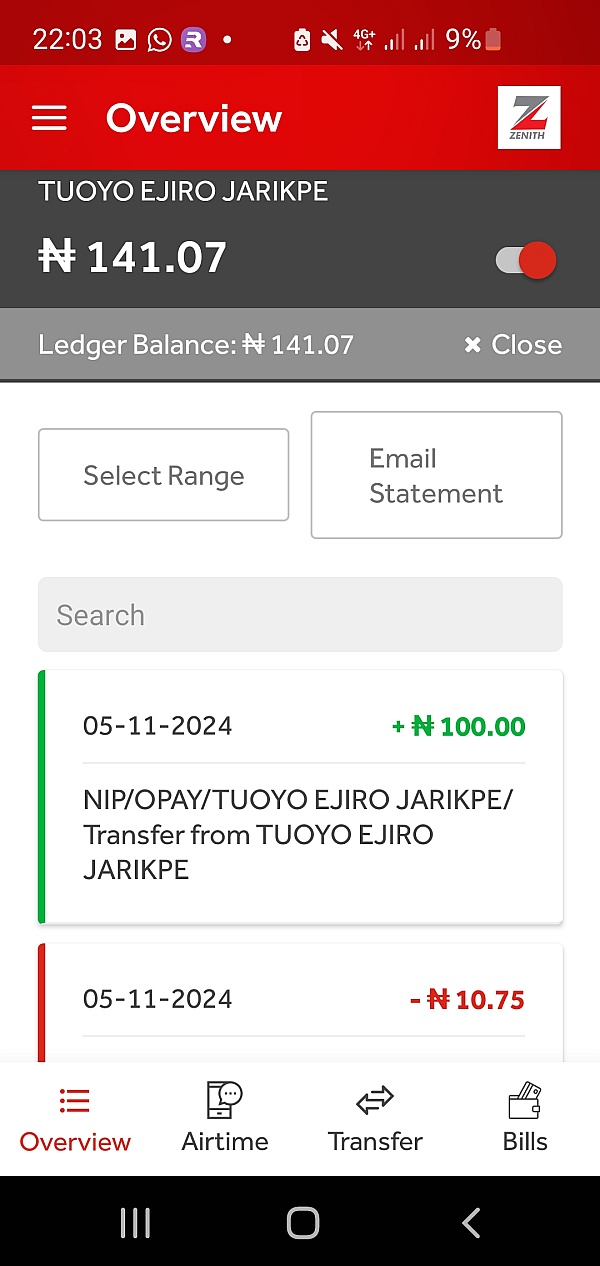Select the Overview tab
Screen dimensions: 600x1266
tap(75, 1117)
